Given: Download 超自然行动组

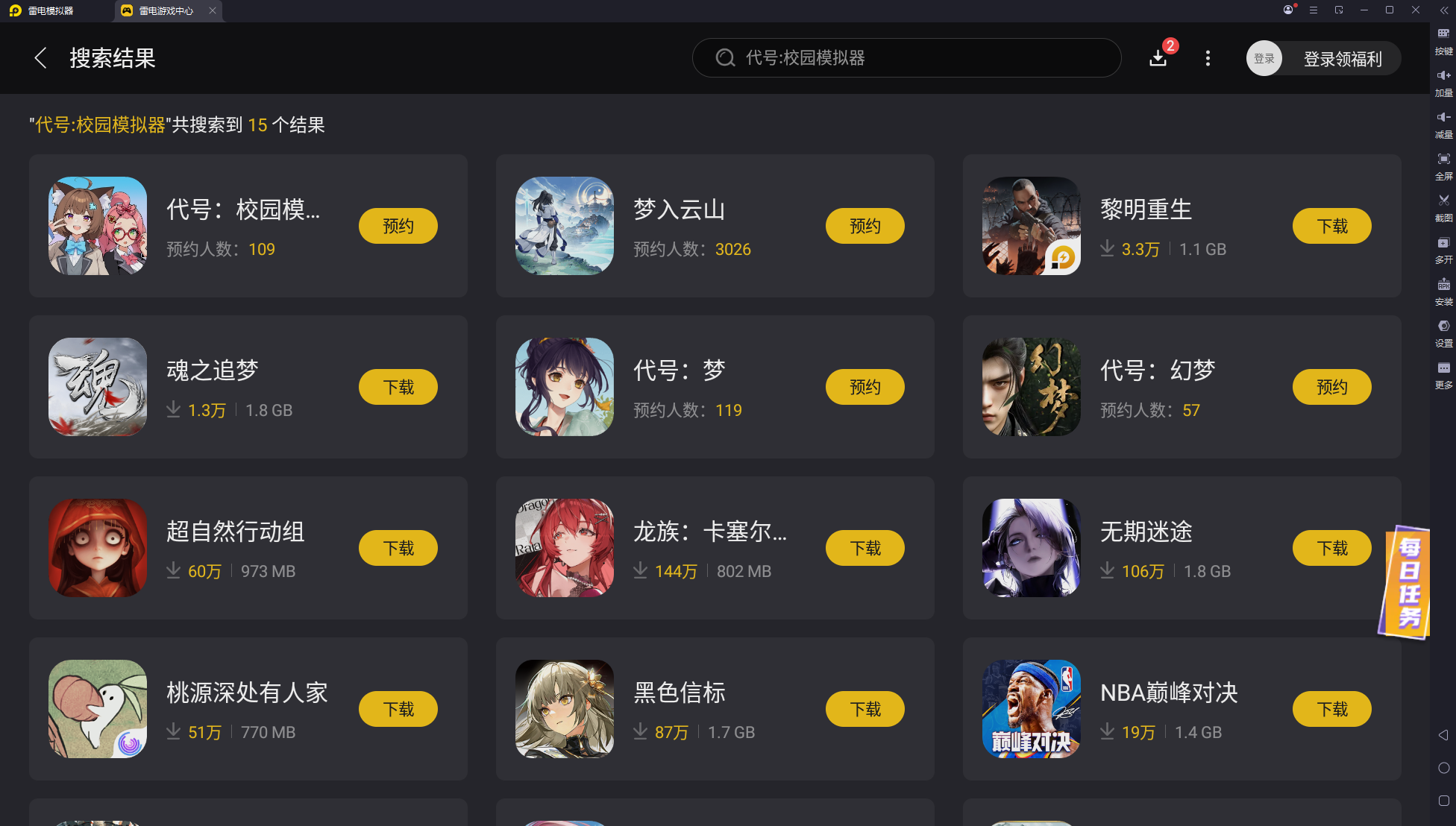Looking at the screenshot, I should click(398, 548).
